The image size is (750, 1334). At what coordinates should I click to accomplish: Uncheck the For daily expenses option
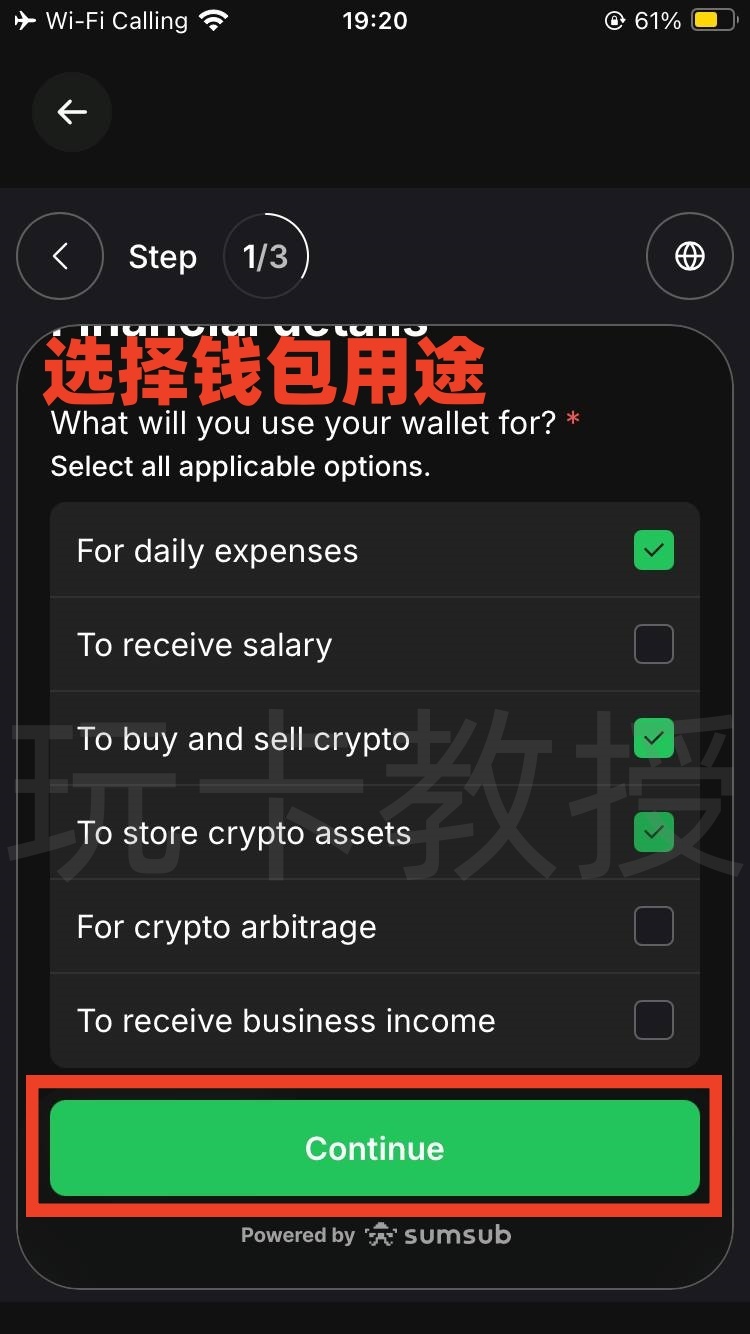653,550
